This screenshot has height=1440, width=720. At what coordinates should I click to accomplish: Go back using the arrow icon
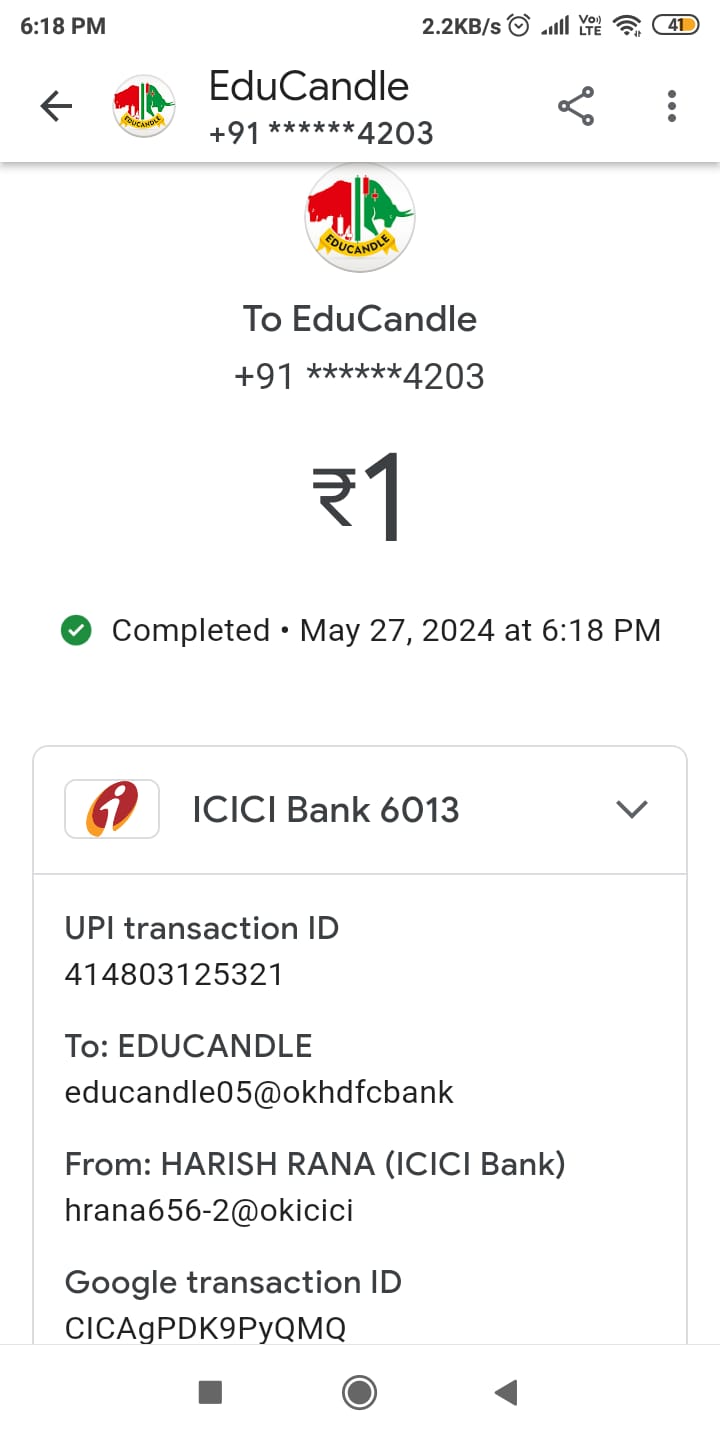tap(56, 106)
